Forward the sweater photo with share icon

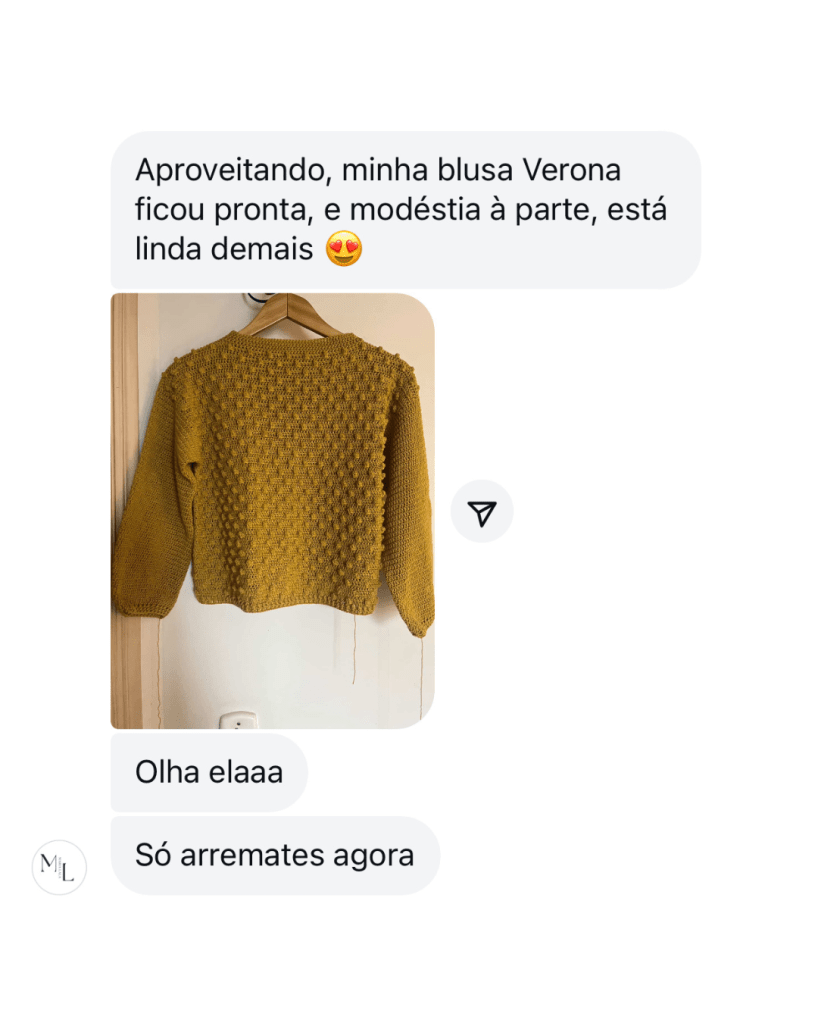point(482,512)
